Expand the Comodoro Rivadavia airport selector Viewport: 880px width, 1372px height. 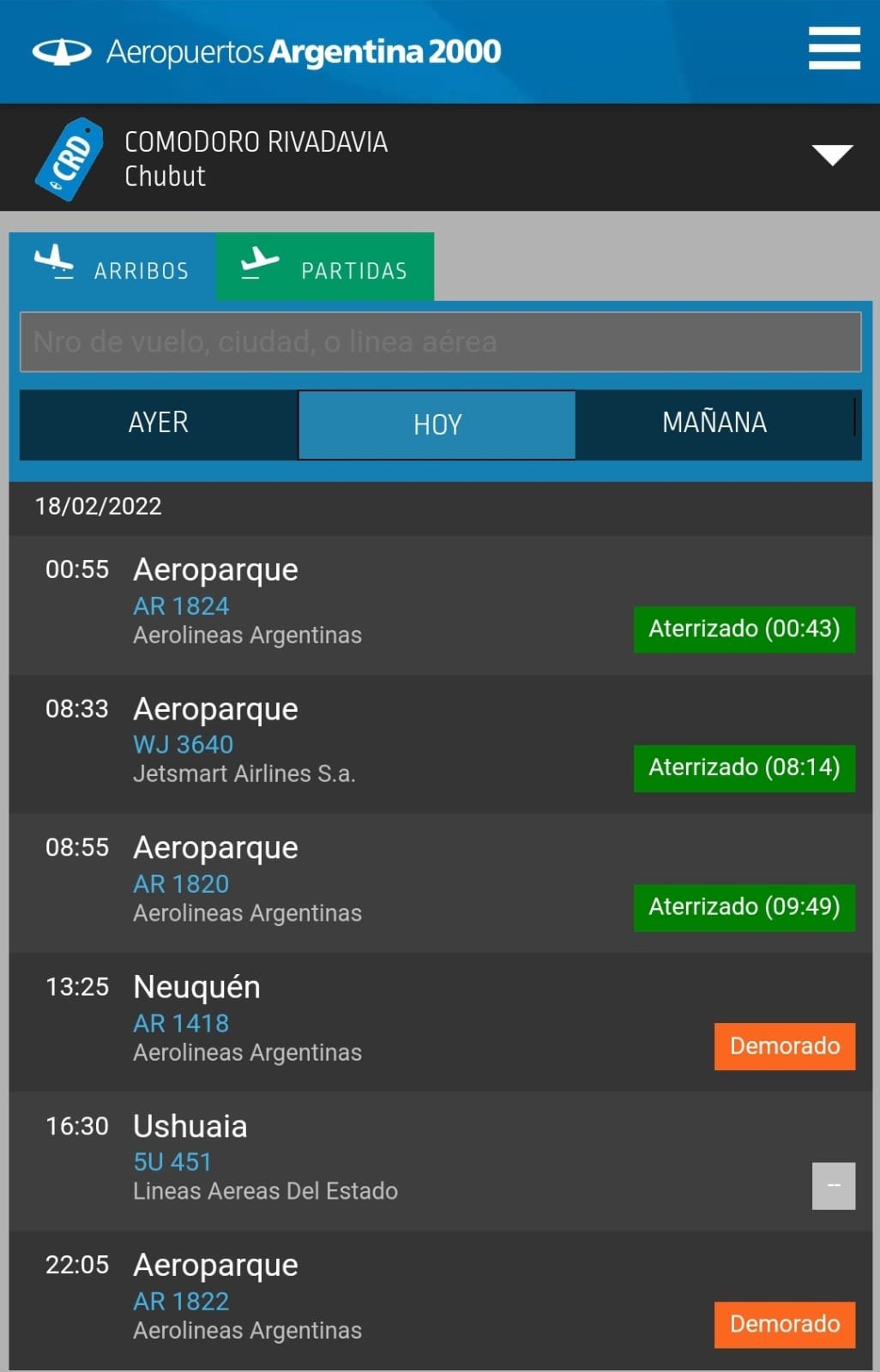pyautogui.click(x=832, y=155)
